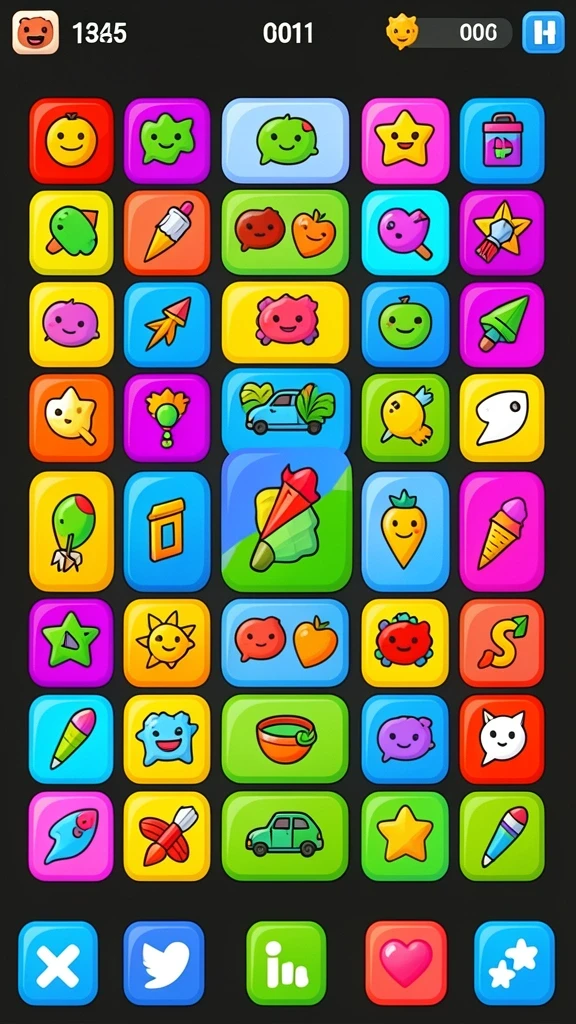
Task: Select the blue car with leaves tile
Action: click(286, 410)
